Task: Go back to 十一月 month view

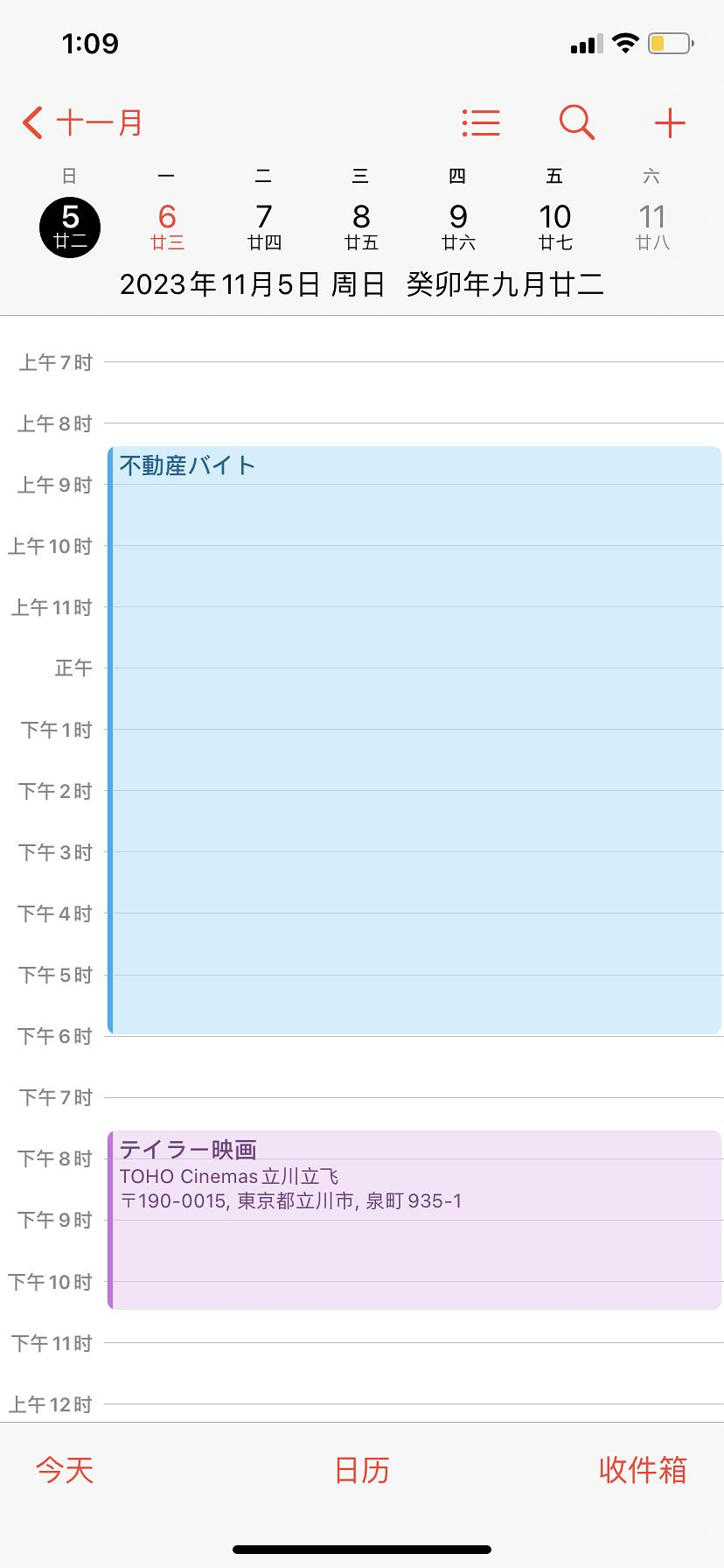Action: coord(82,123)
